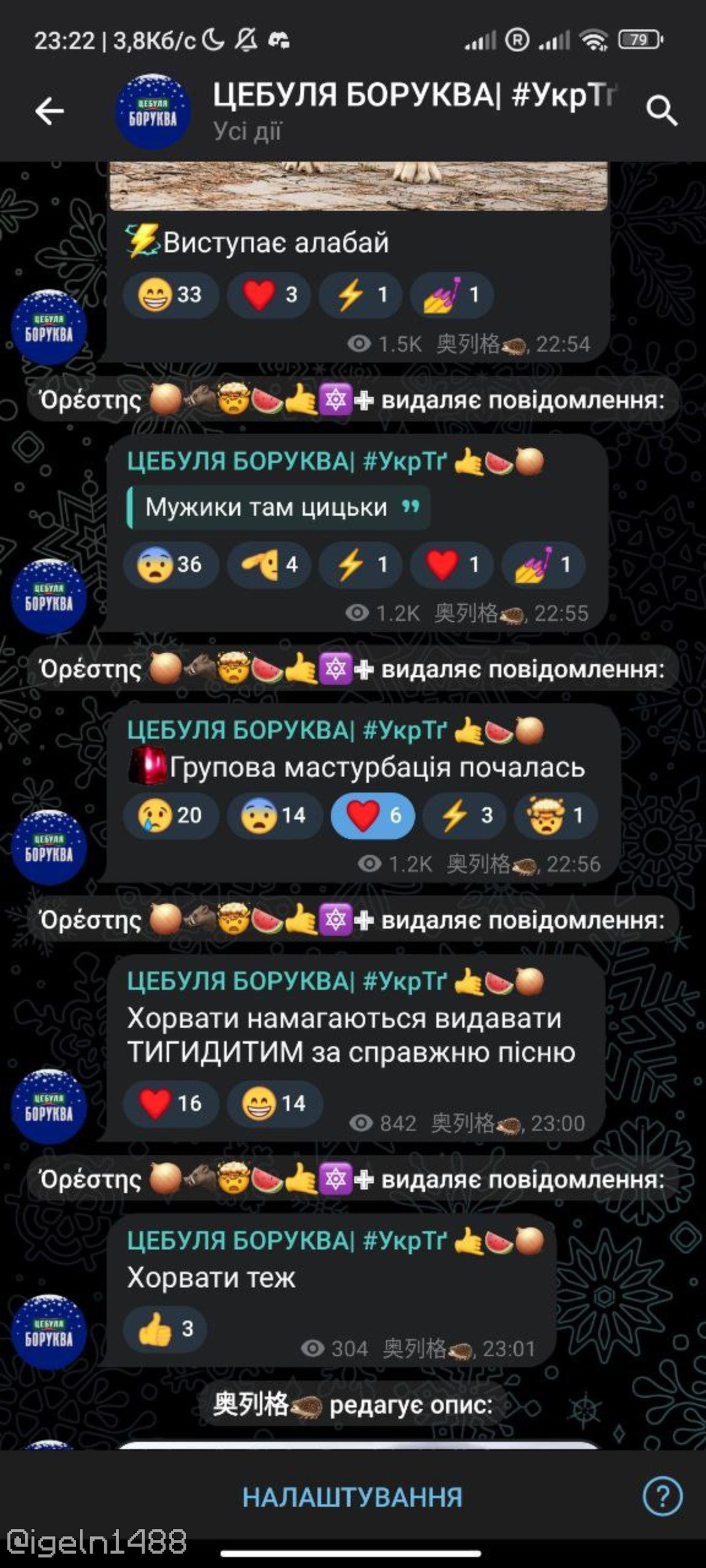Open the help question mark icon

pos(662,1496)
